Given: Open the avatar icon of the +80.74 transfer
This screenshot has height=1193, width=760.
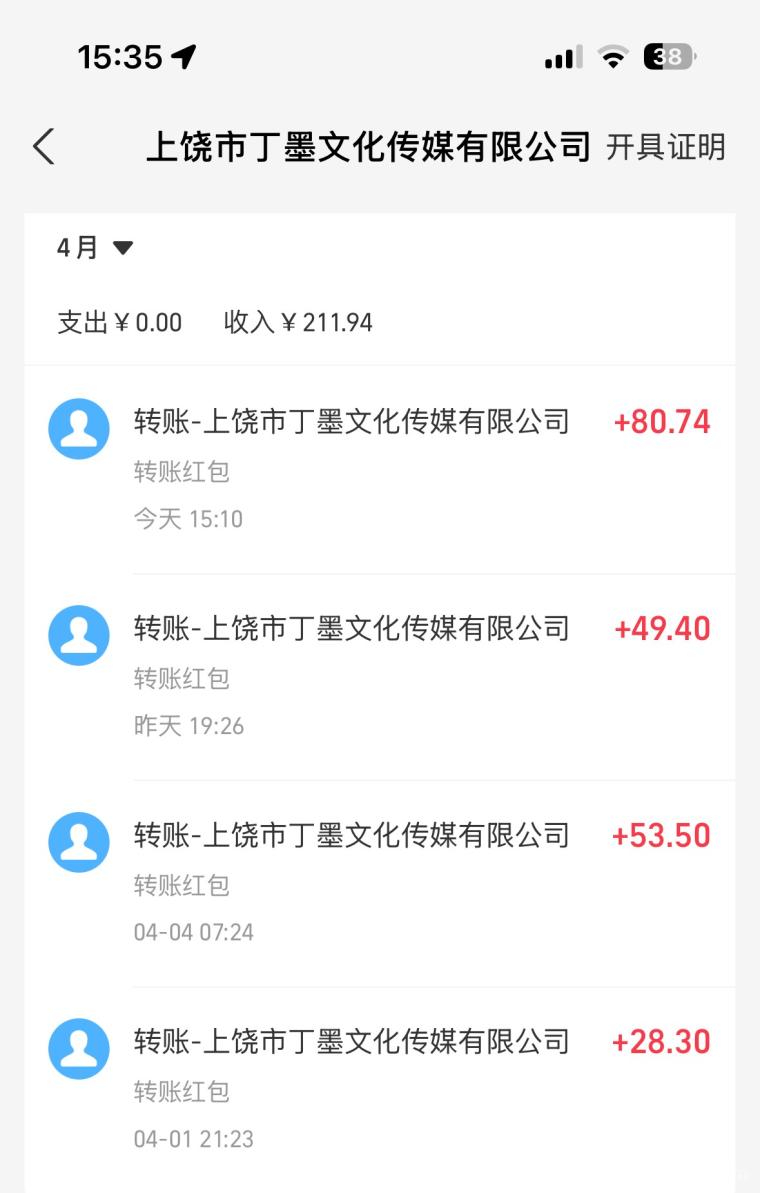Looking at the screenshot, I should (79, 428).
